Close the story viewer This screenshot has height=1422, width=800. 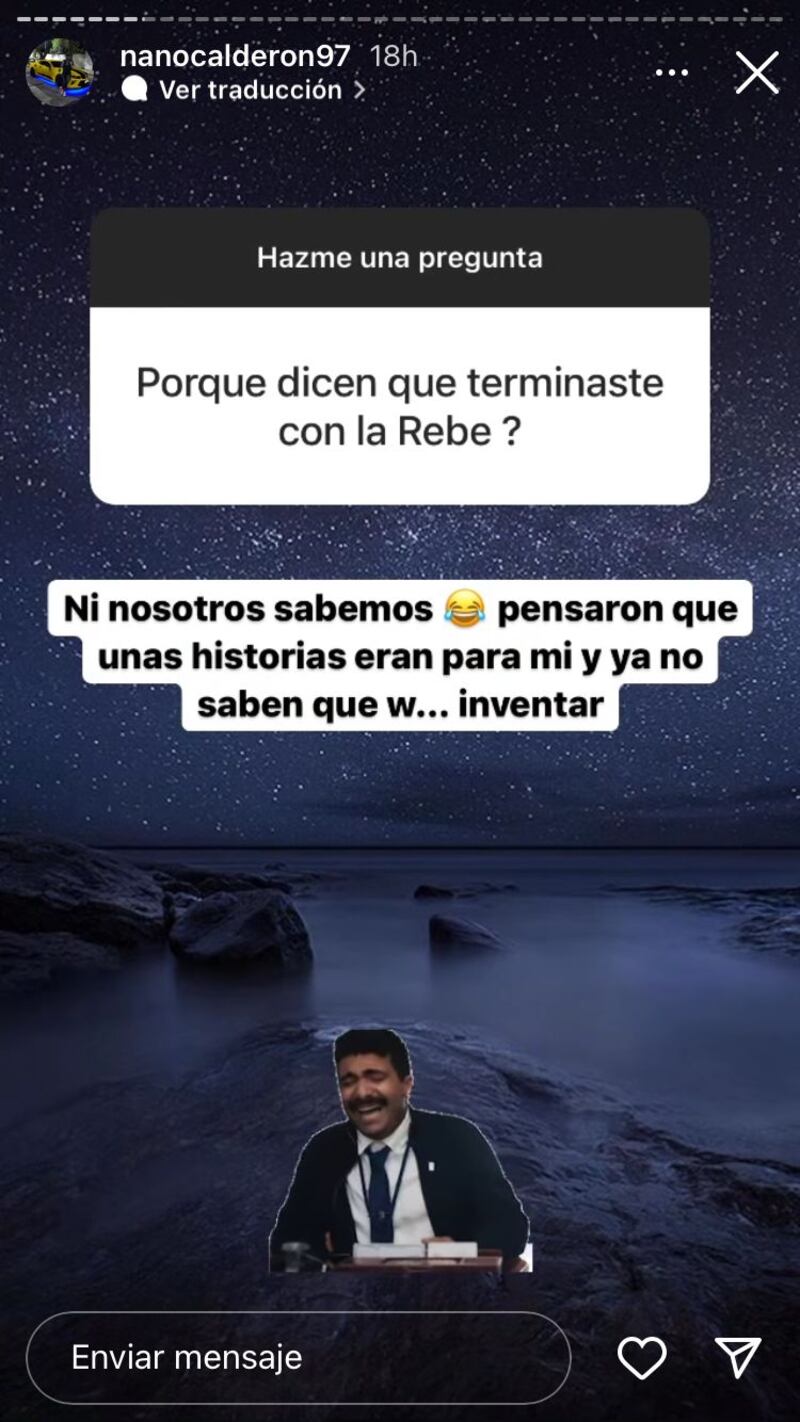tap(757, 73)
